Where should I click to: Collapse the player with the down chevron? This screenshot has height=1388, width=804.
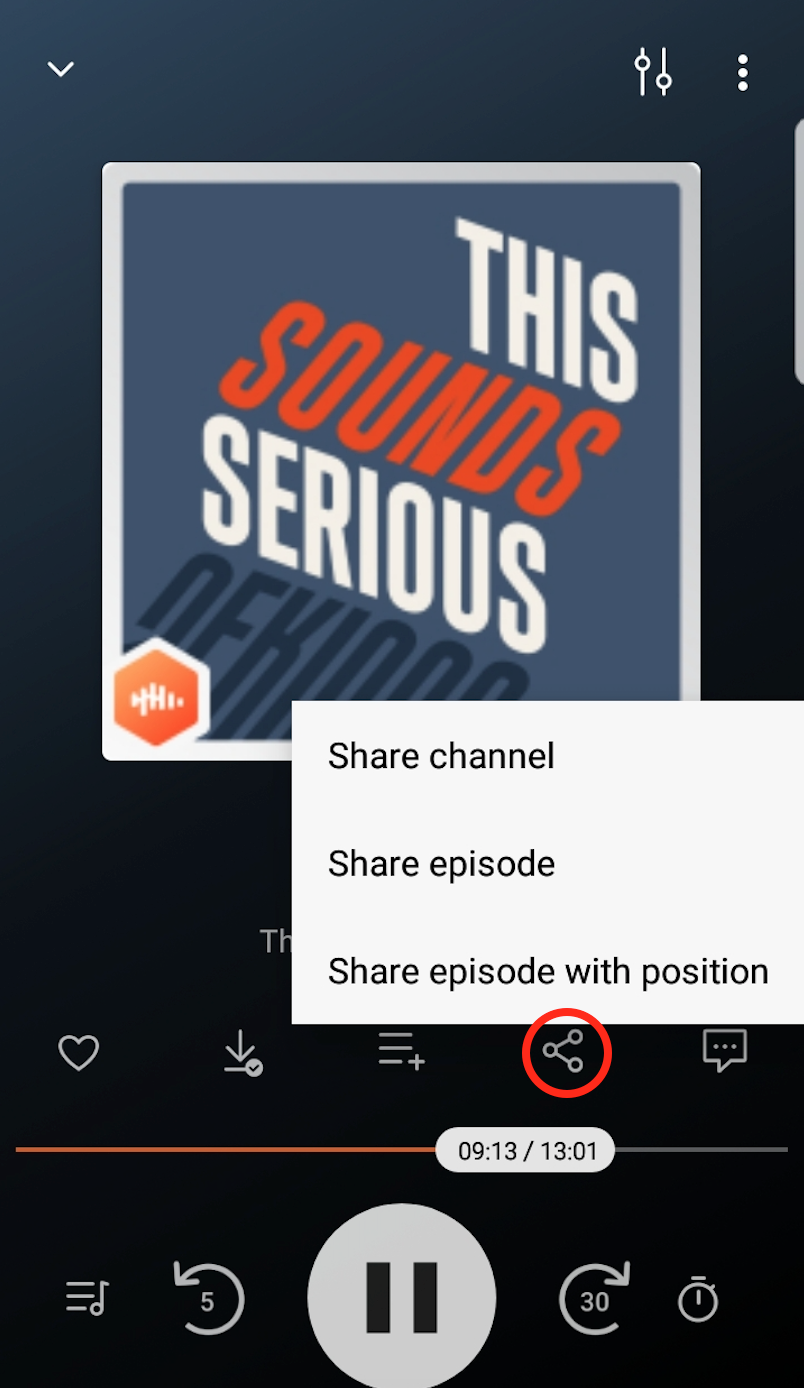[61, 69]
